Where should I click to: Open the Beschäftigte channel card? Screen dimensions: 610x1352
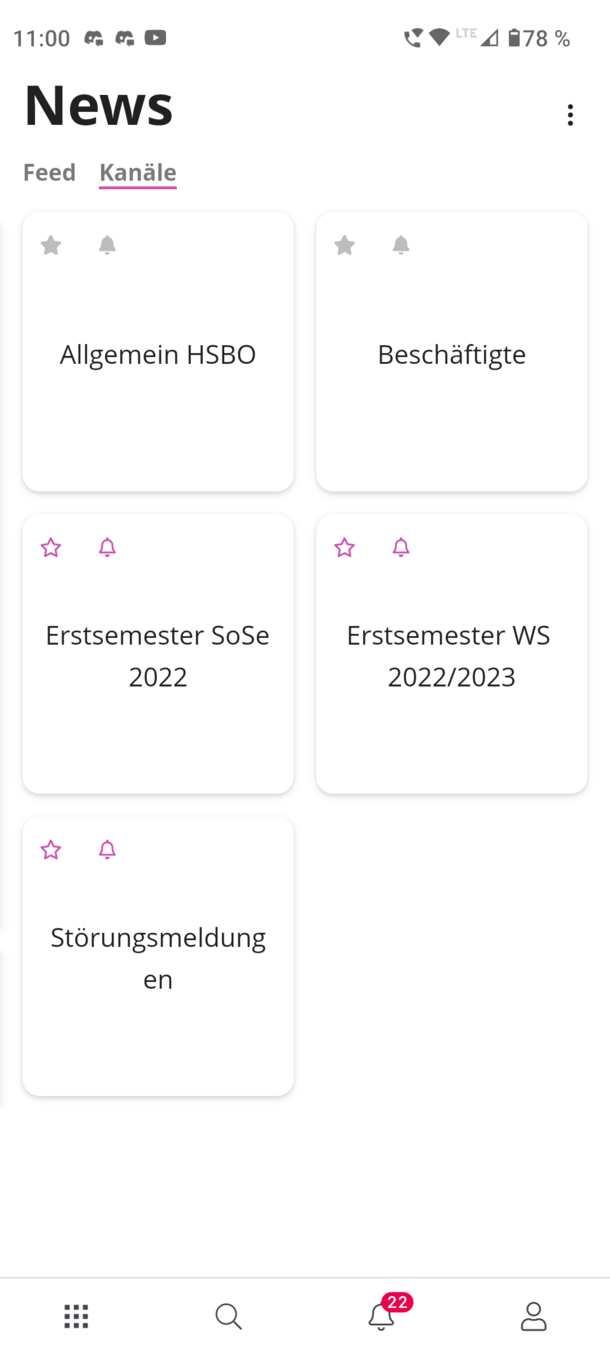click(451, 351)
